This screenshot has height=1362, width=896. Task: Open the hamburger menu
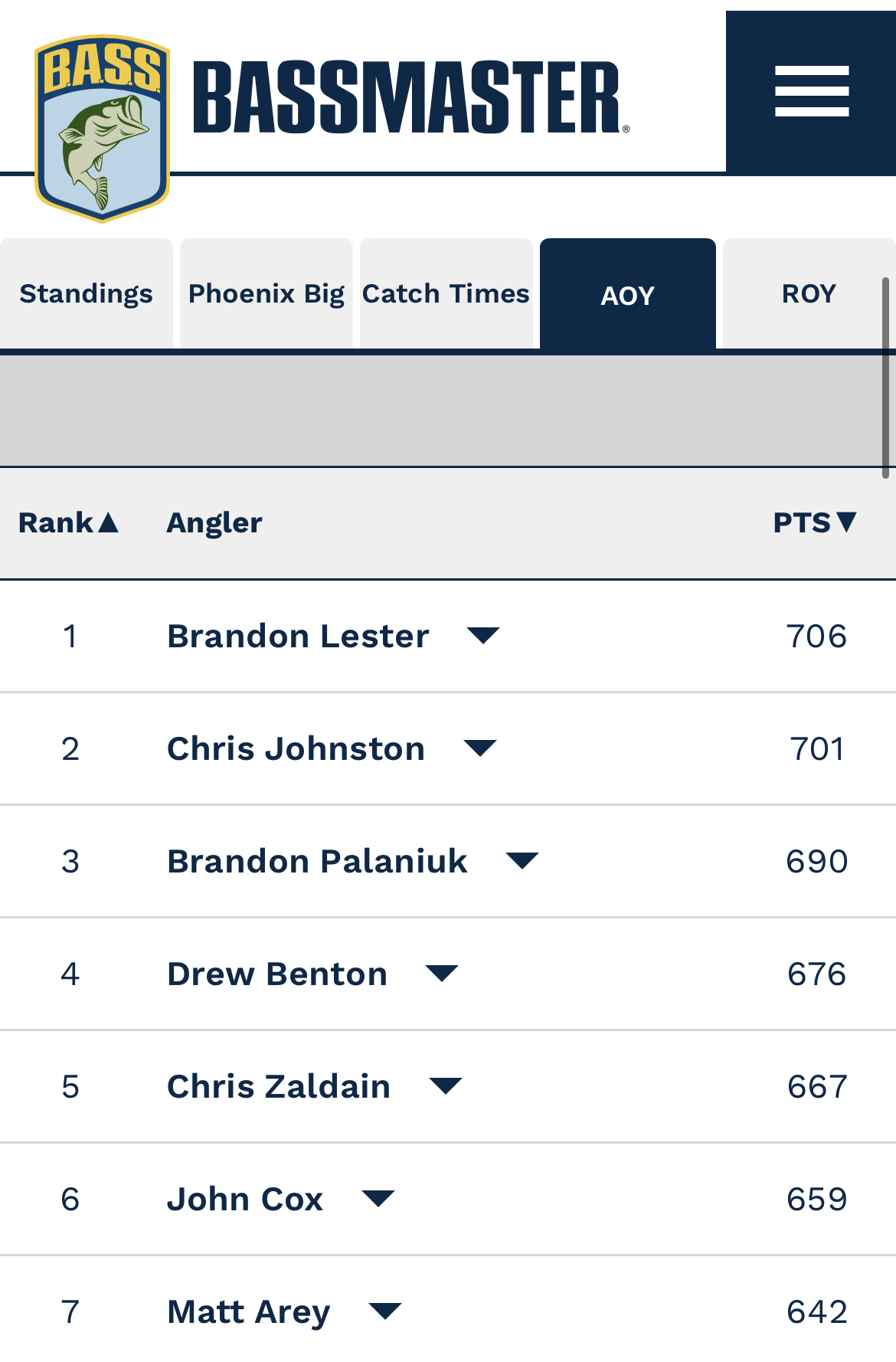pos(811,92)
